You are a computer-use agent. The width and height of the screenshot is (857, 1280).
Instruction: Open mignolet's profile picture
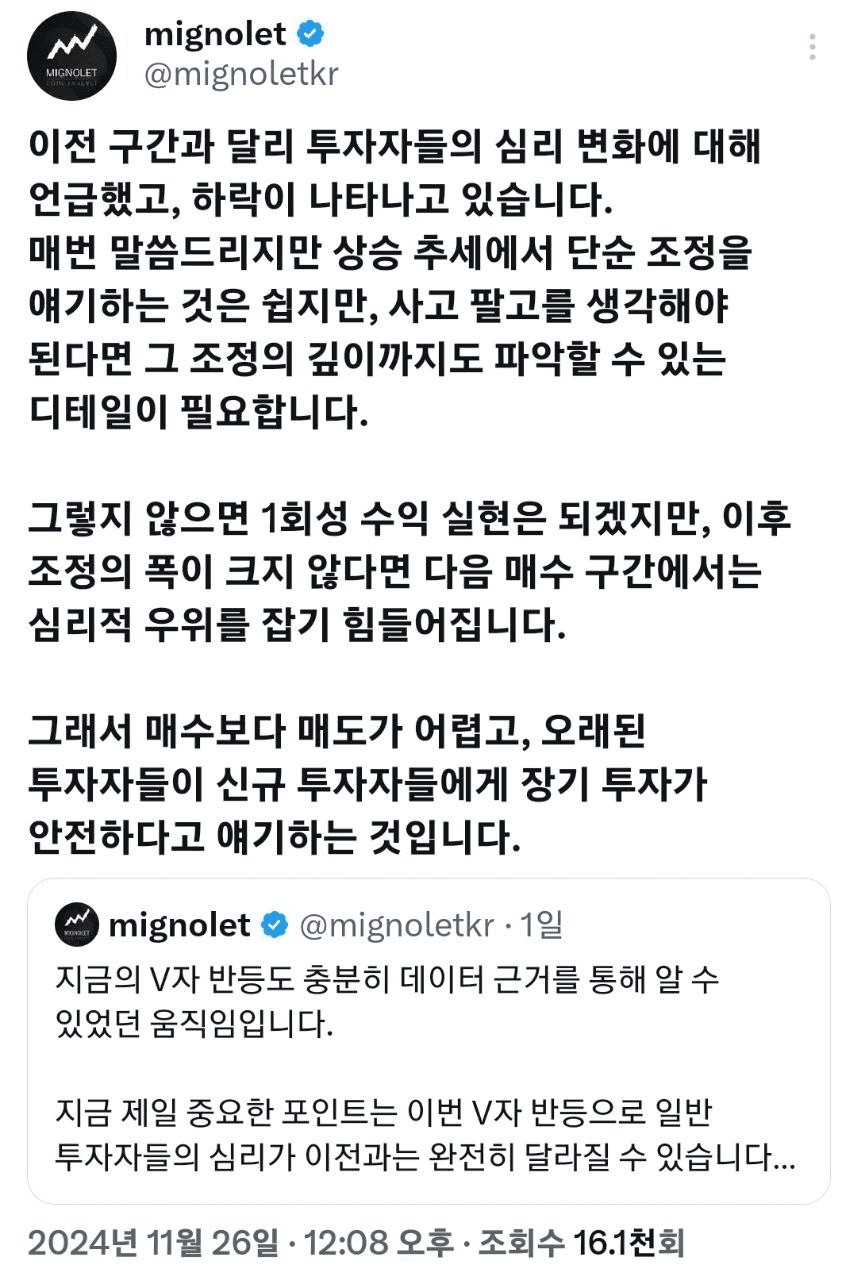[71, 55]
